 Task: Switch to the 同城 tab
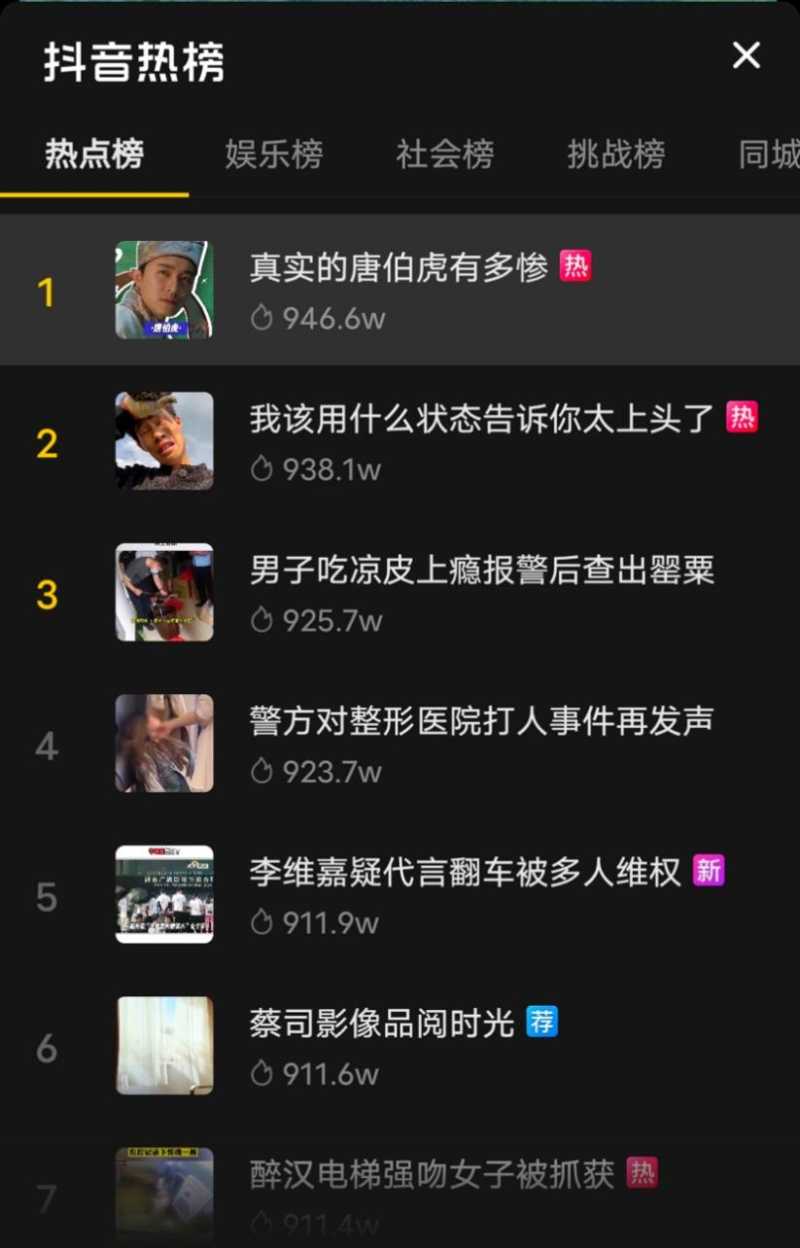(768, 155)
